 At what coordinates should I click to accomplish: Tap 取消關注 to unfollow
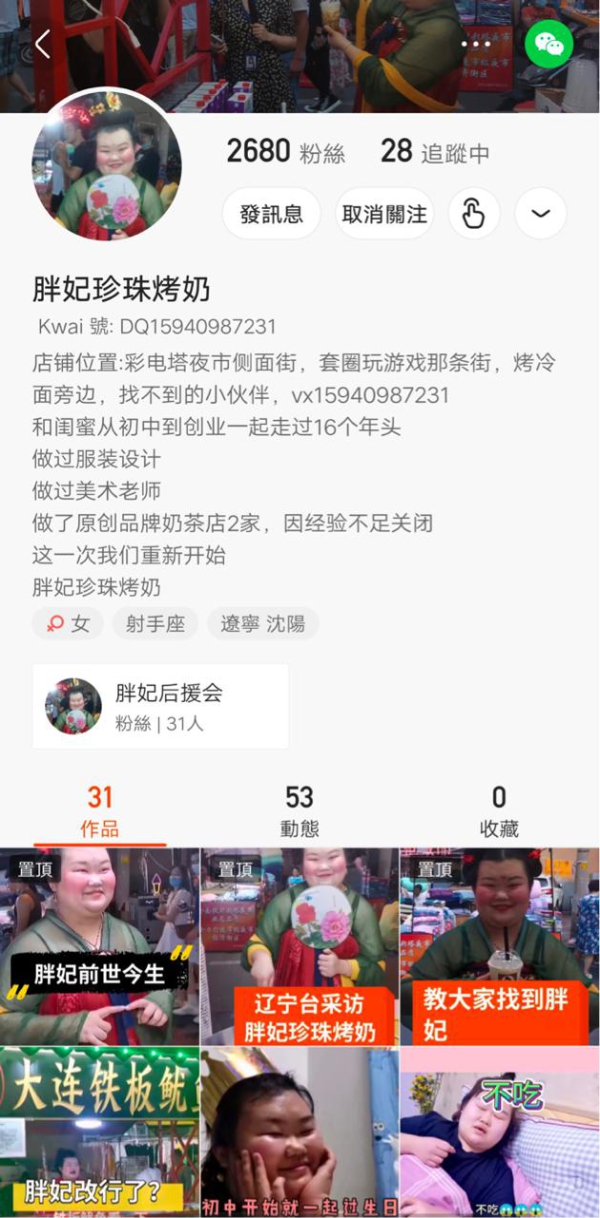click(x=385, y=214)
